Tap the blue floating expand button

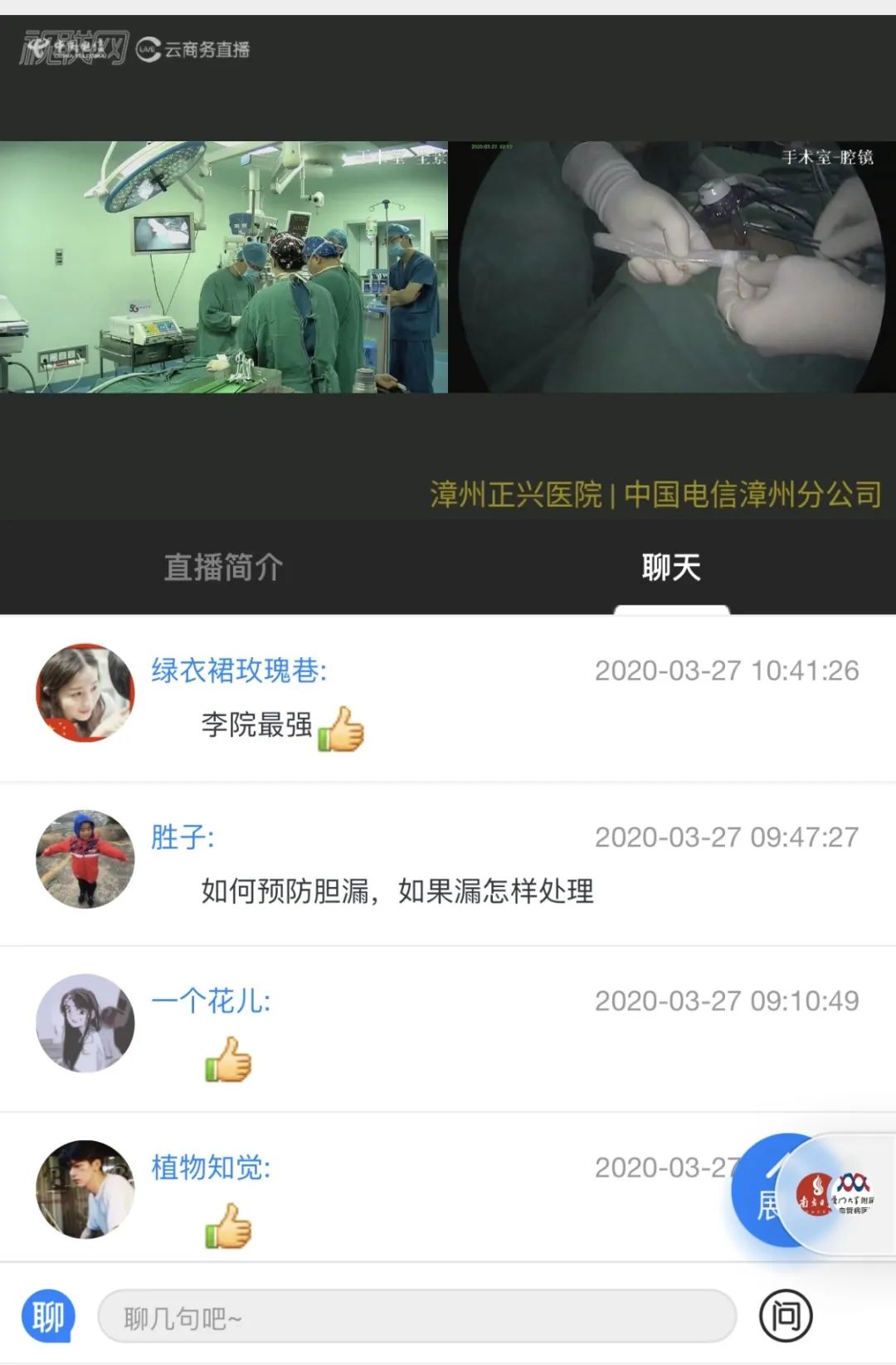pyautogui.click(x=759, y=1191)
